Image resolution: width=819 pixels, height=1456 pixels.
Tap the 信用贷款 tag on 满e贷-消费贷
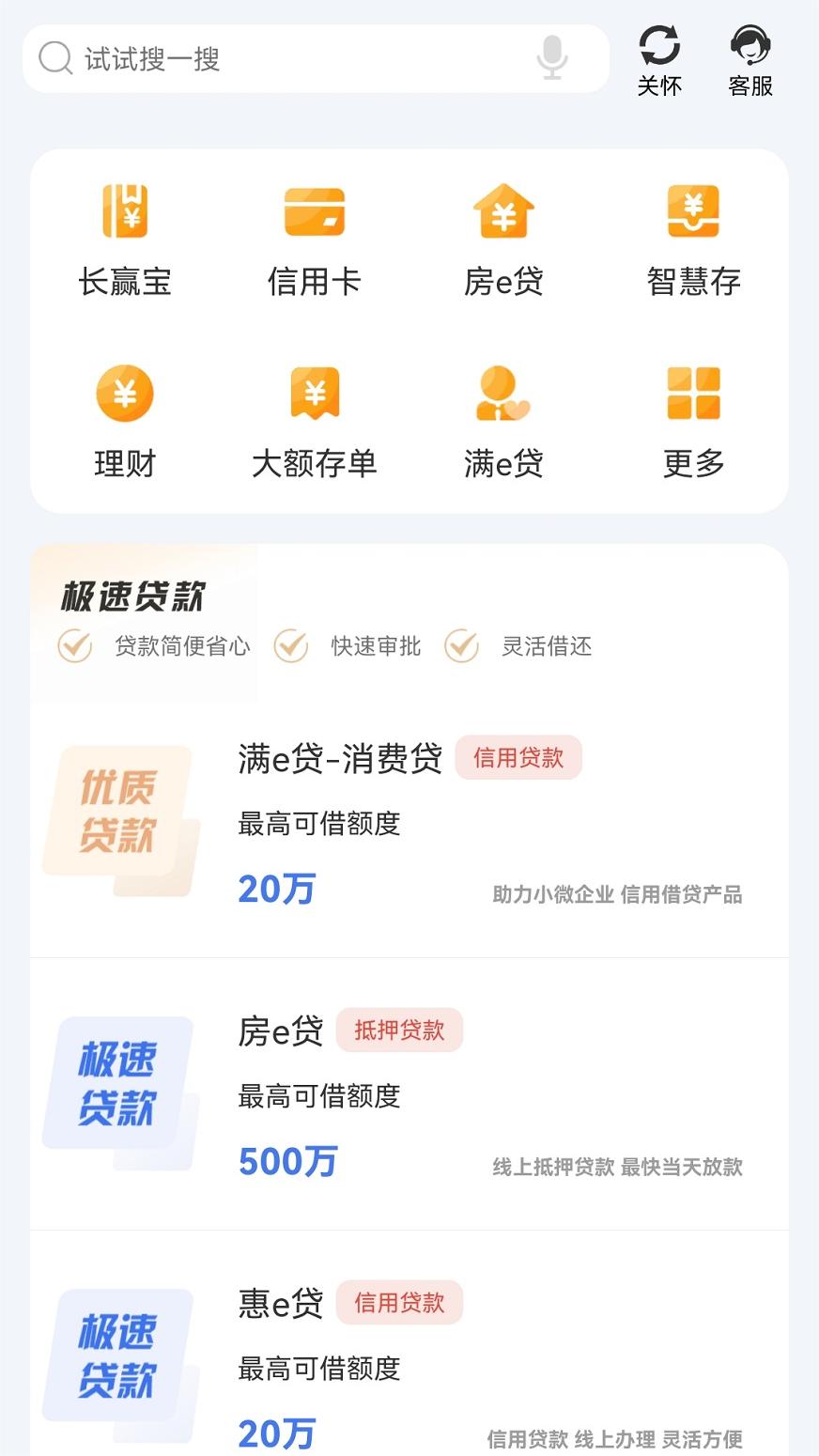click(x=518, y=757)
